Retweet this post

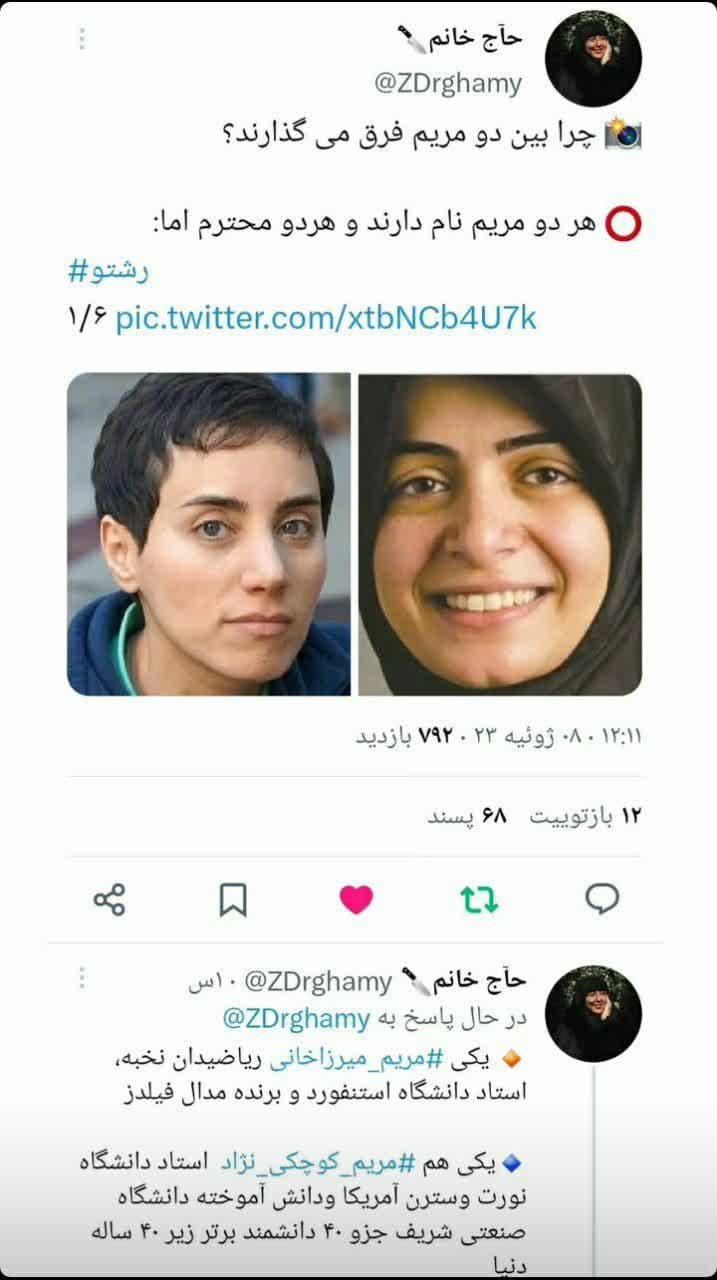[x=479, y=899]
